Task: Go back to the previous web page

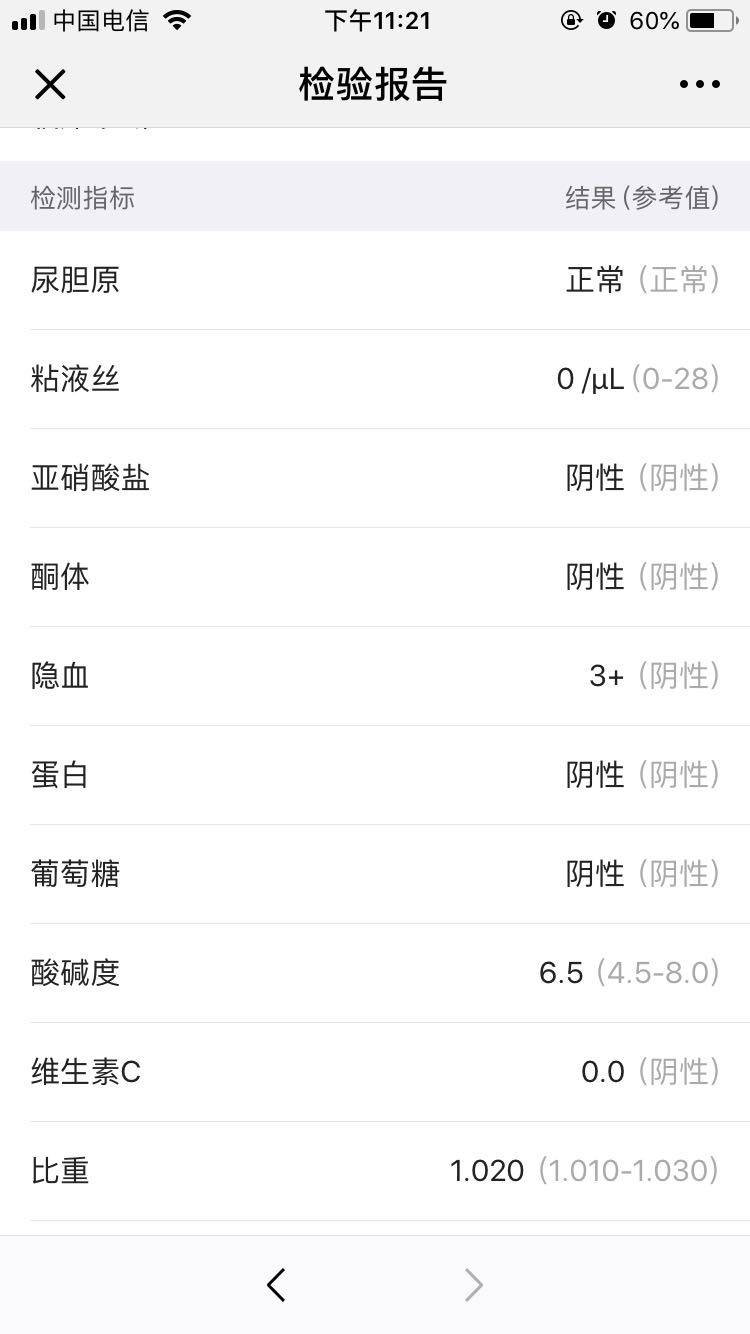Action: click(277, 1285)
